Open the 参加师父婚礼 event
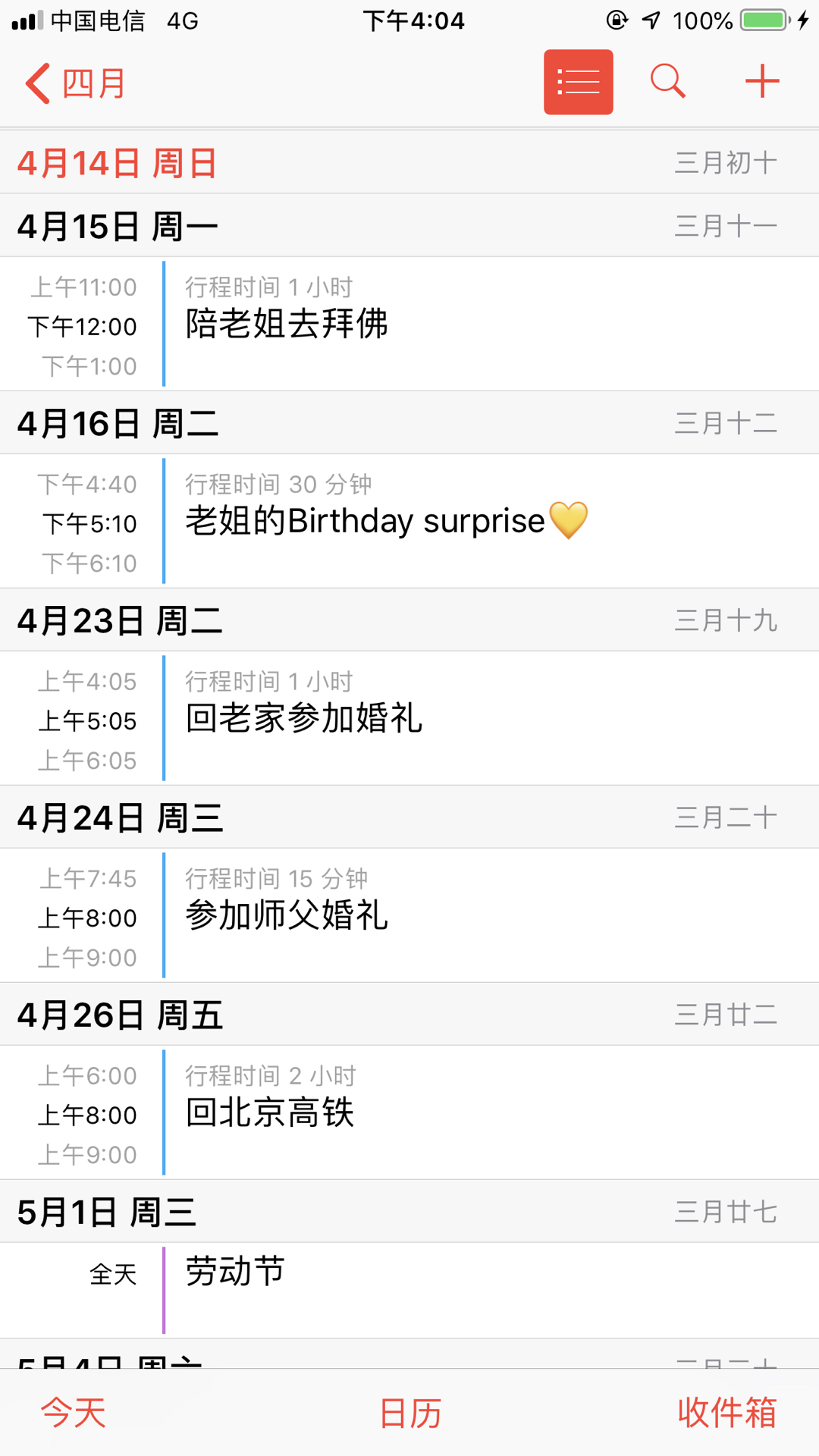Screen dimensions: 819x1456 [409, 915]
